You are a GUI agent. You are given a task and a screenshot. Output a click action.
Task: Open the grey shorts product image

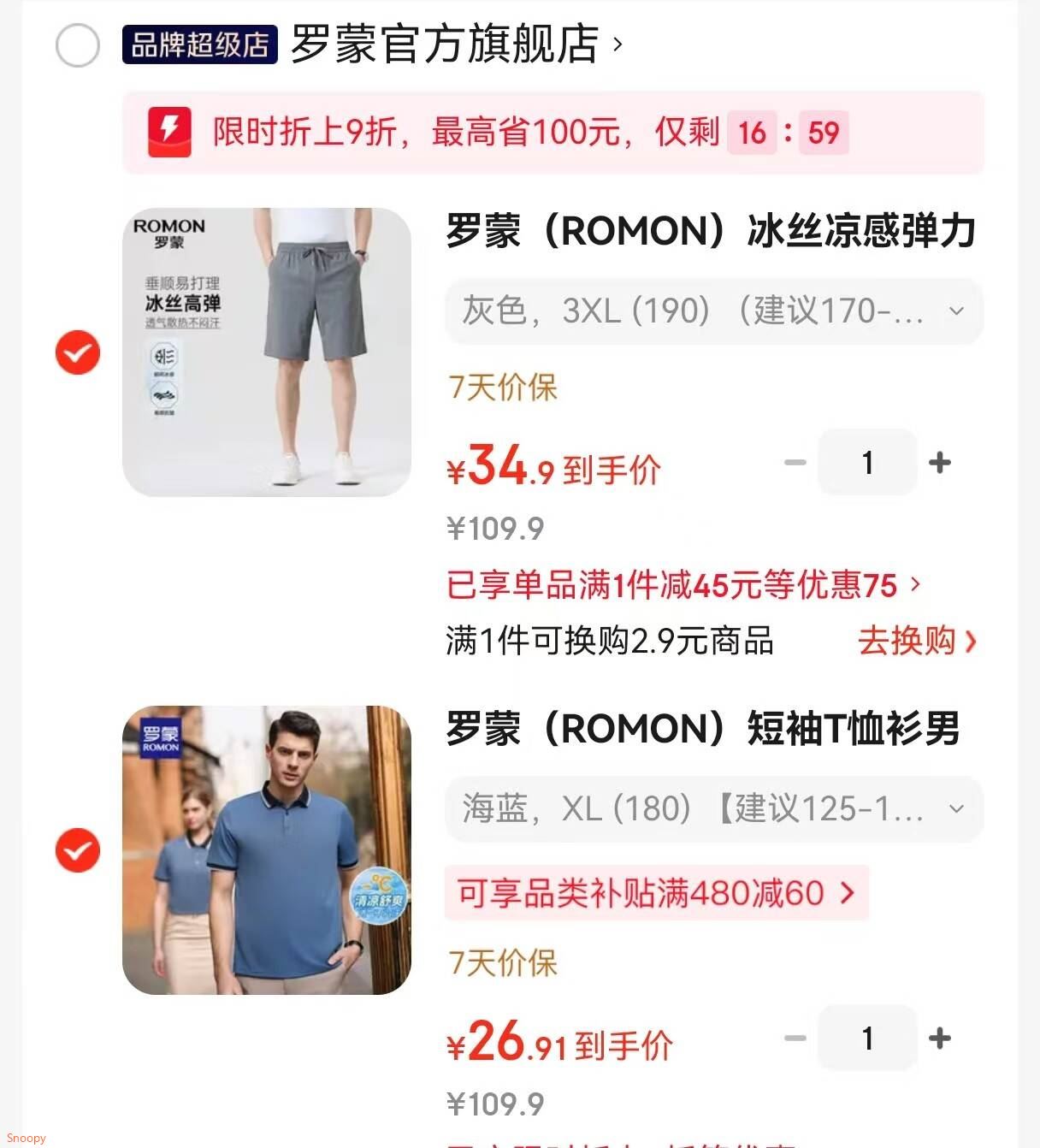pyautogui.click(x=267, y=352)
